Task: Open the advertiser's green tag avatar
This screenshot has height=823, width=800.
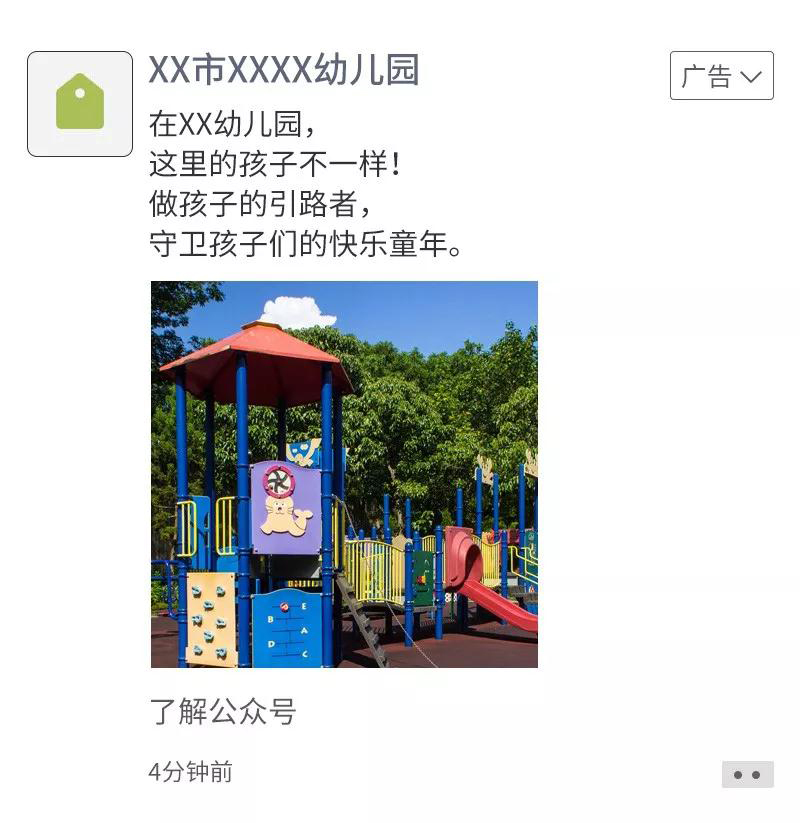Action: (x=80, y=104)
